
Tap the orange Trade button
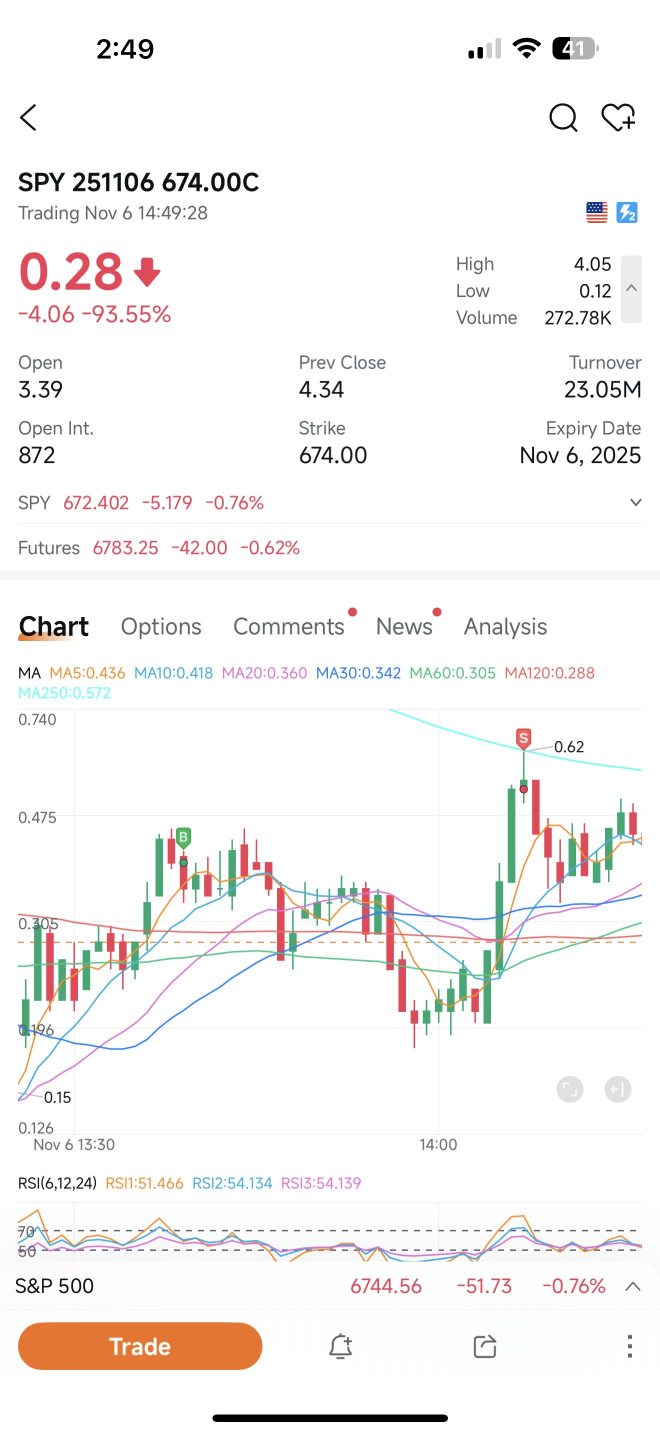point(140,1346)
